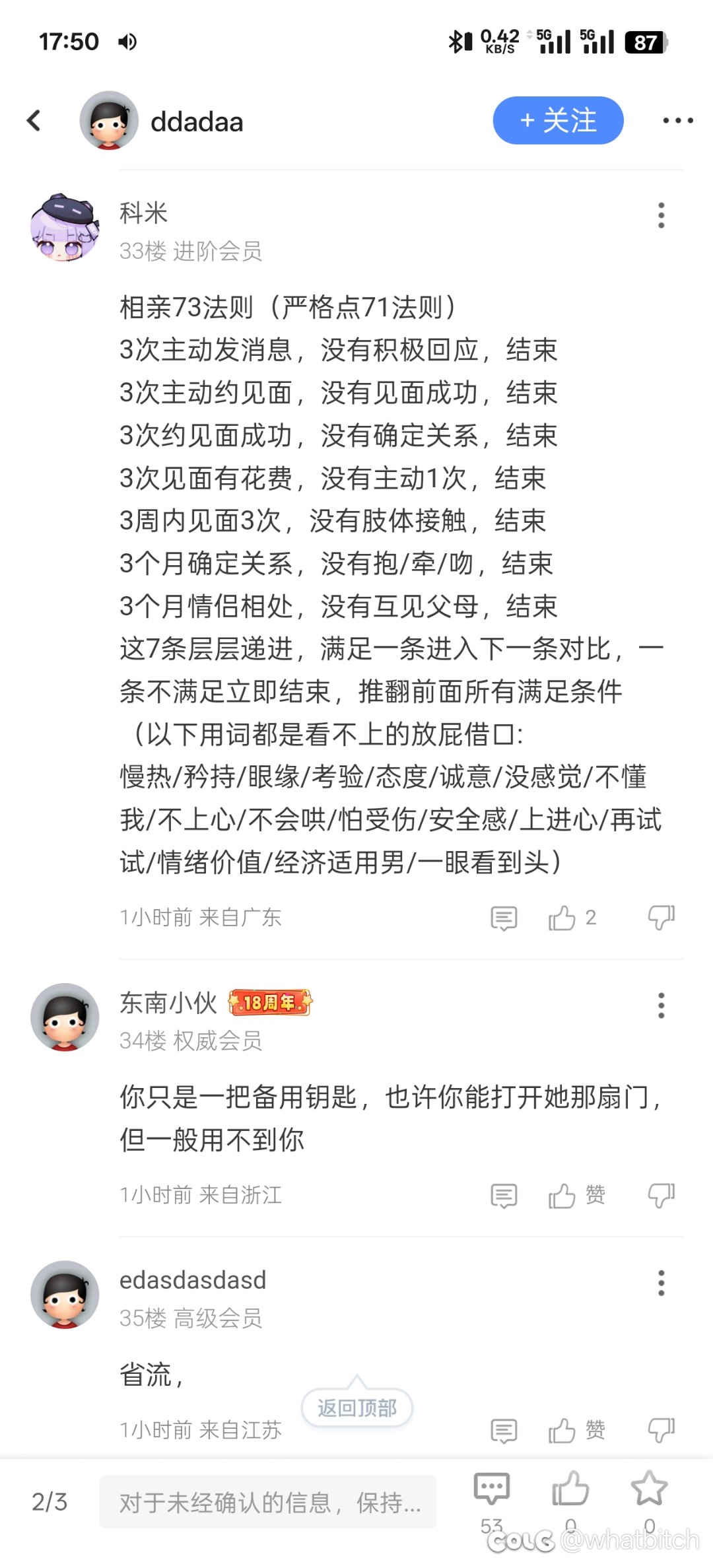713x1568 pixels.
Task: Tap 返回顶部 to return to top
Action: click(x=357, y=1408)
